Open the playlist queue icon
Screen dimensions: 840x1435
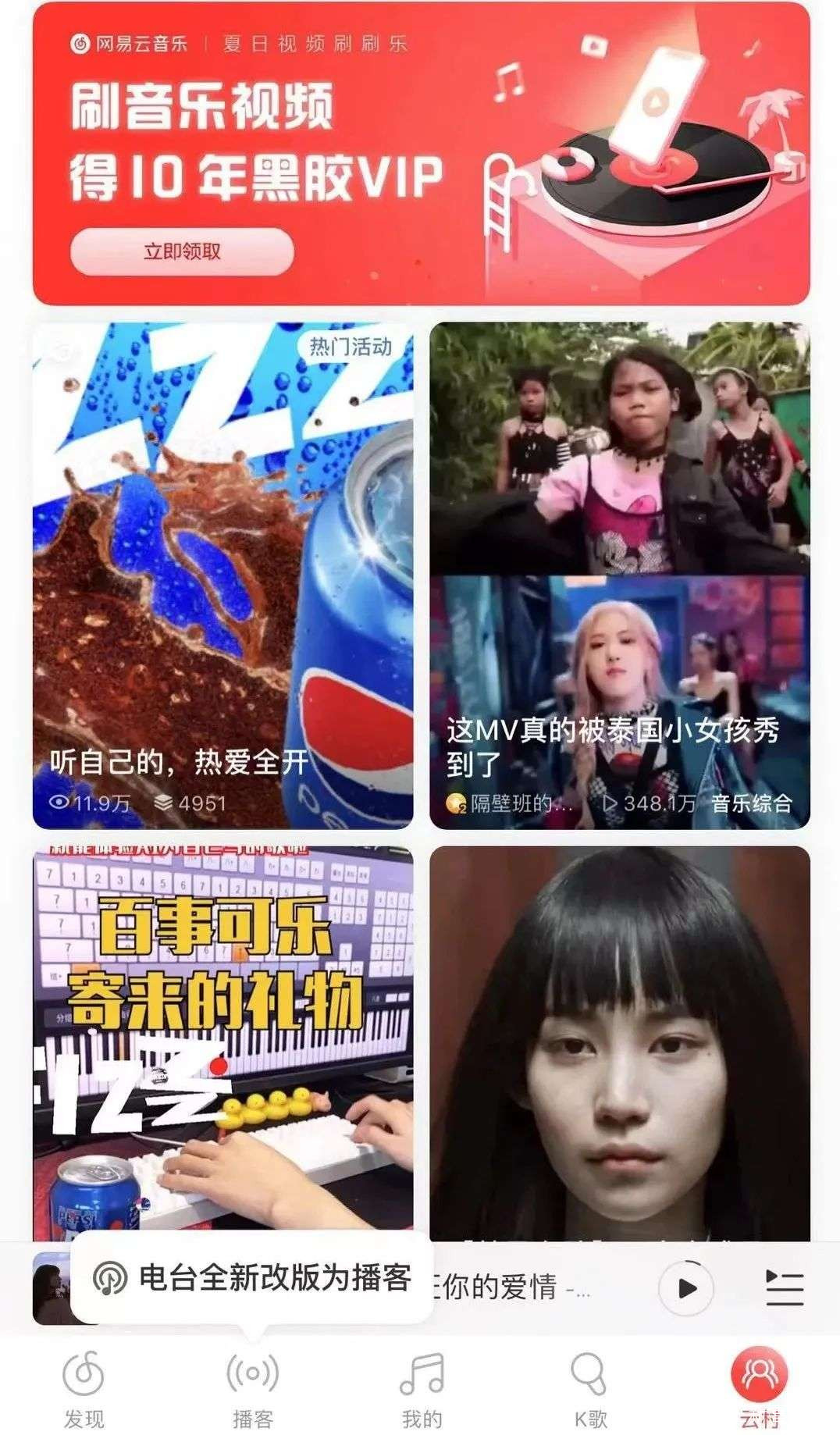[784, 1288]
